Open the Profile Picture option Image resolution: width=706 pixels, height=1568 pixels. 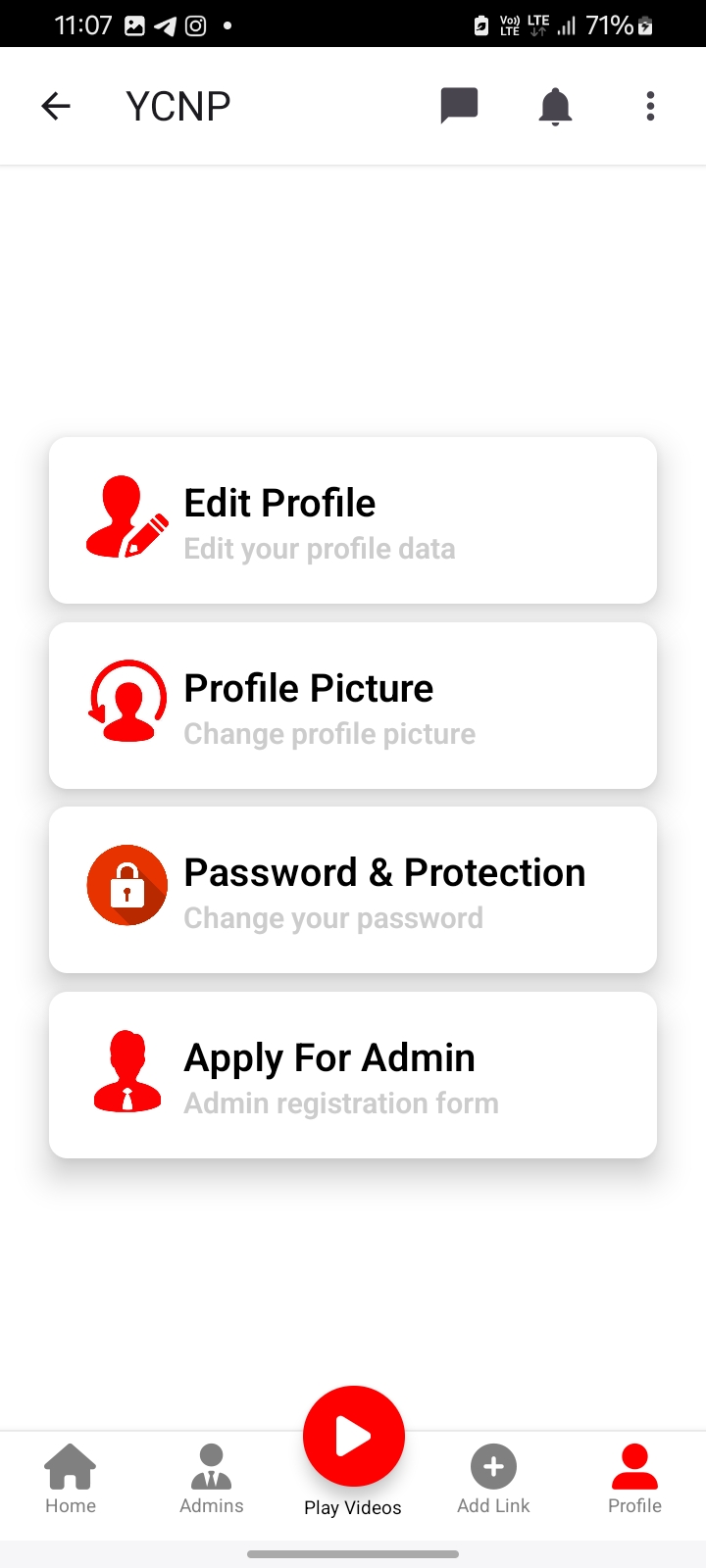click(353, 705)
